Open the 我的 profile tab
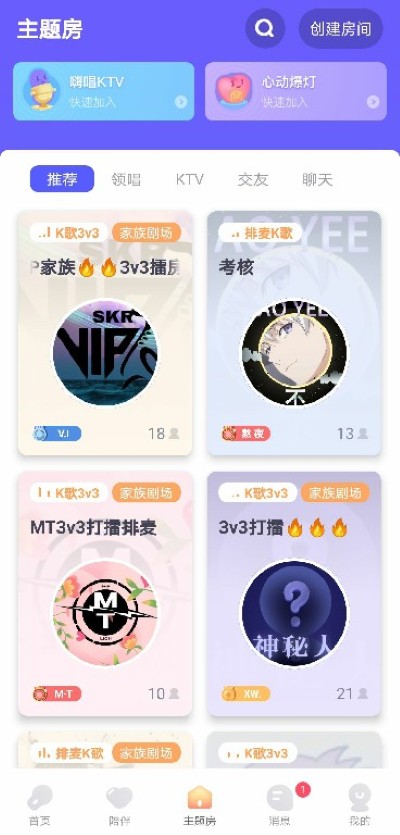This screenshot has width=400, height=835. pos(360,804)
